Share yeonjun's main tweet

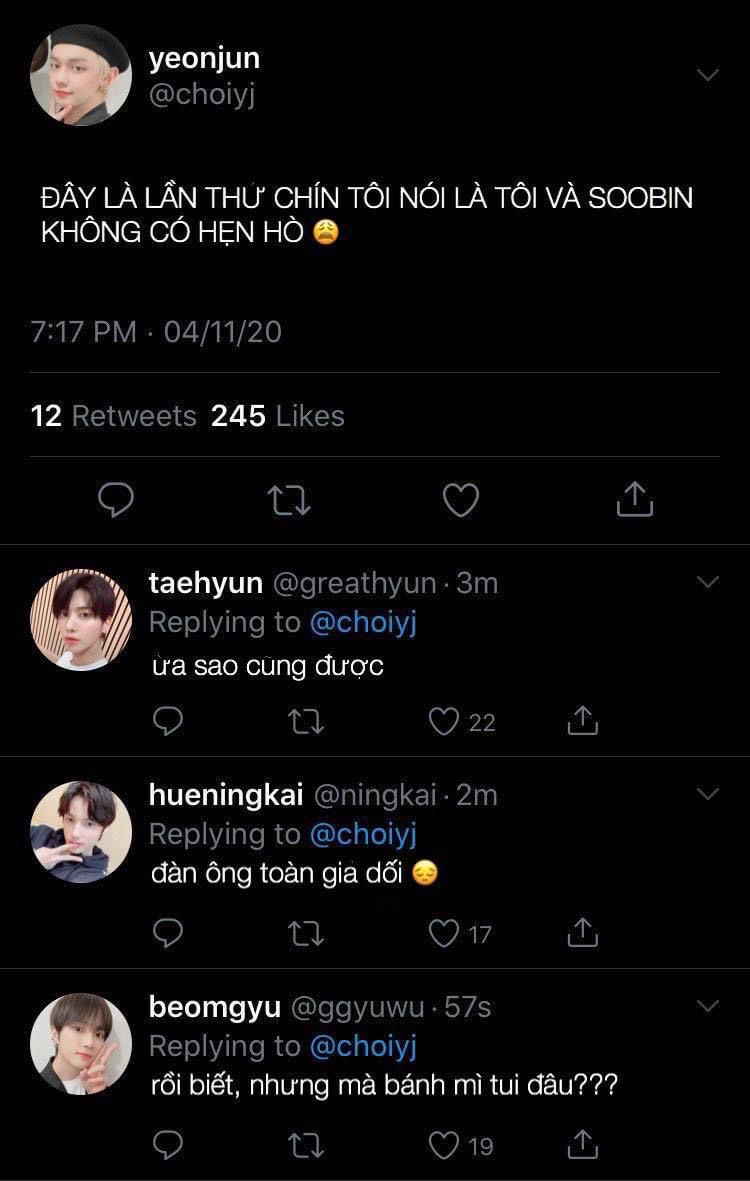pos(634,499)
